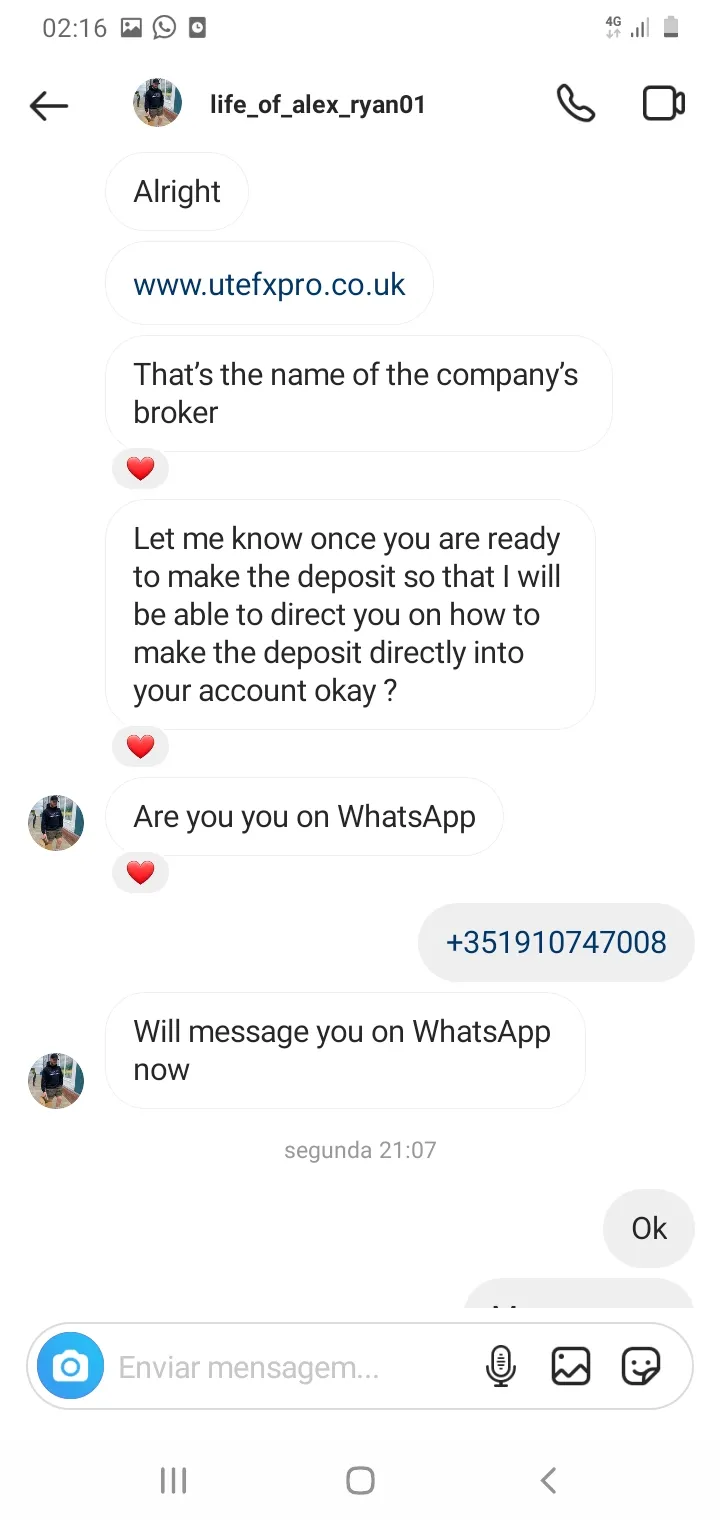Screen dimensions: 720x1520
Task: Start a voice call with life_of_alex_ryan01
Action: [575, 104]
